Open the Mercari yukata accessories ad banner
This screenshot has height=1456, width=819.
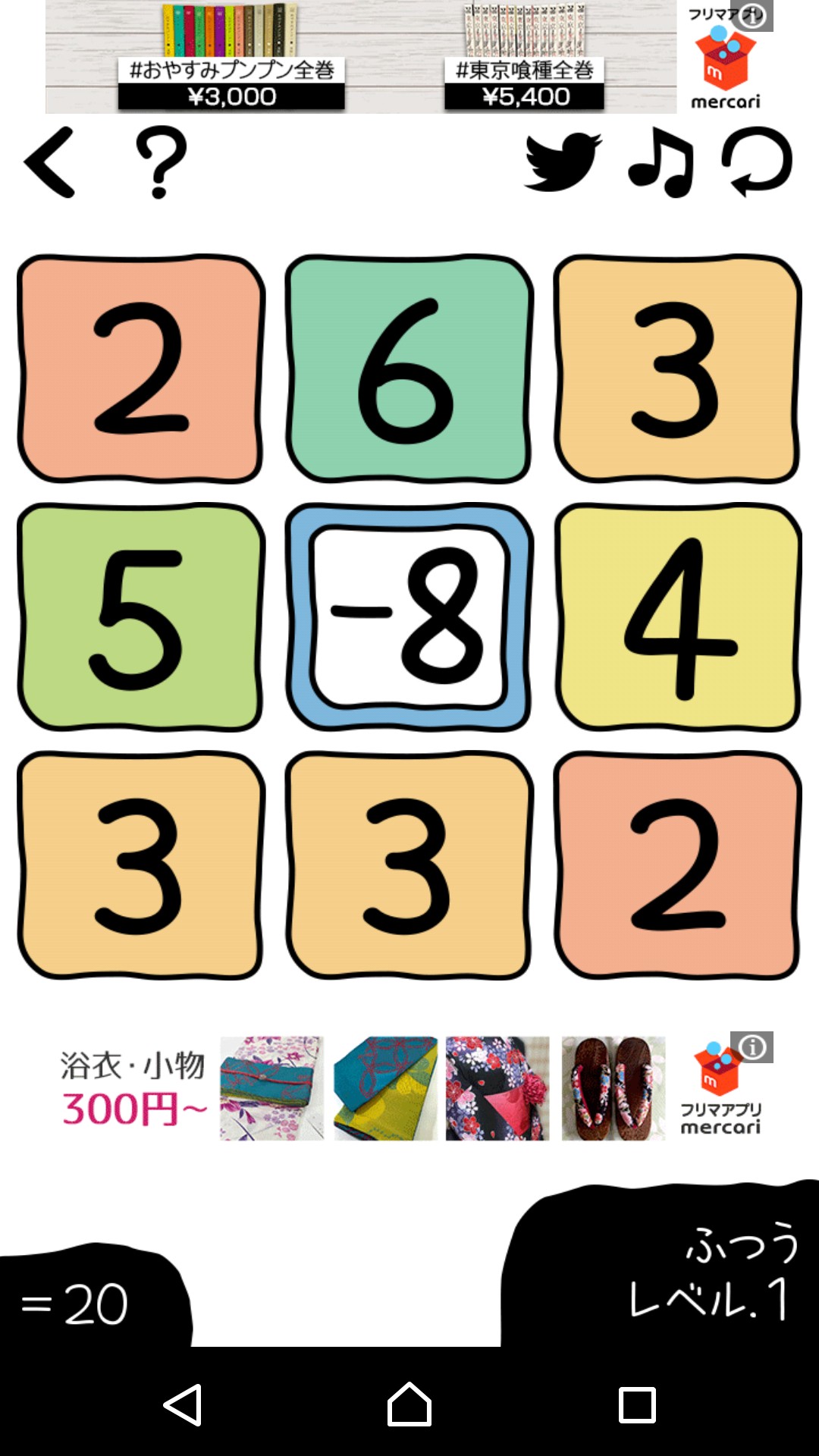pyautogui.click(x=409, y=1089)
